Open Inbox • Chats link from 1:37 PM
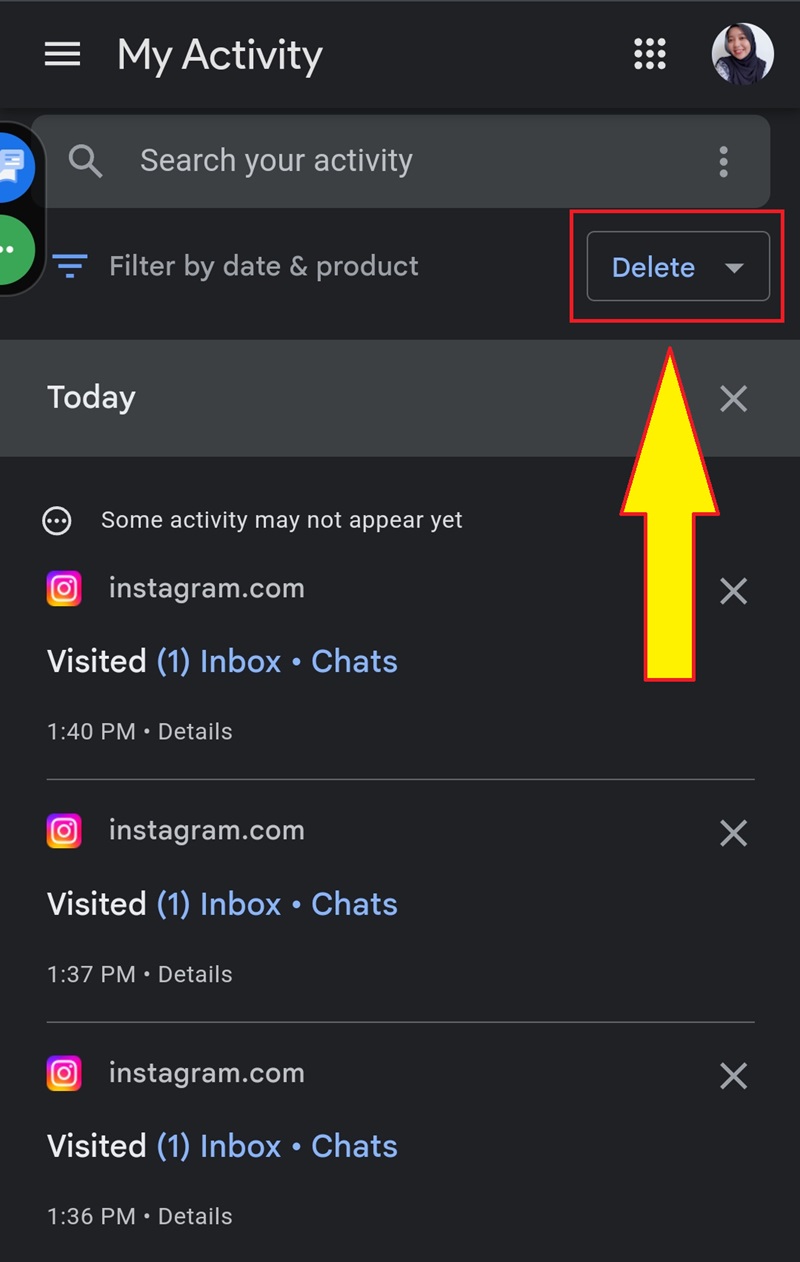 click(277, 904)
